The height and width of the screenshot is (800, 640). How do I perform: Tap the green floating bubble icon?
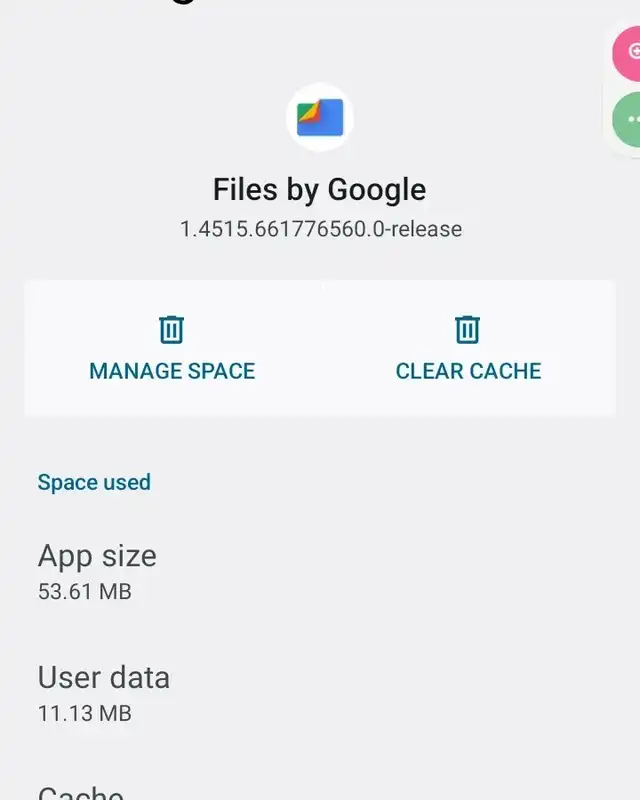(629, 119)
